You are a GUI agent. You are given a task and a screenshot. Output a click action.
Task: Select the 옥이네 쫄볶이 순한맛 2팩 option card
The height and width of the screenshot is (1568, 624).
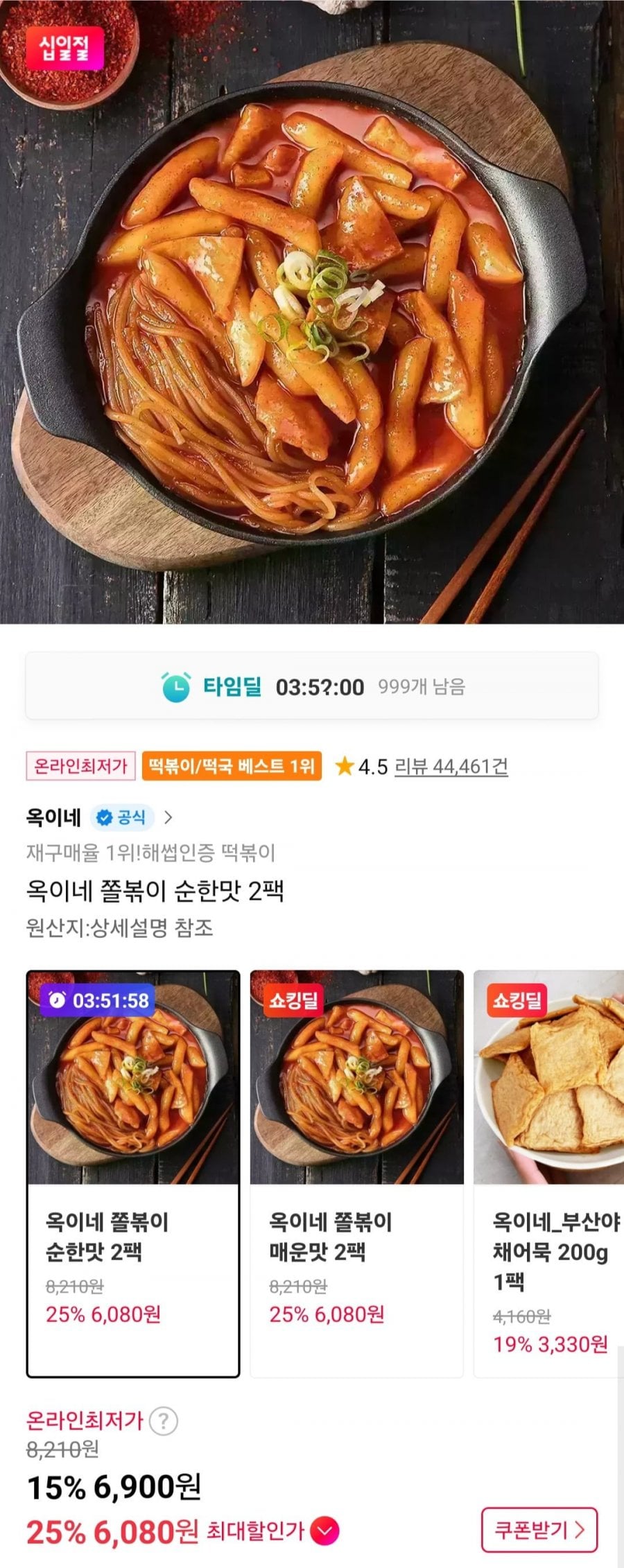pyautogui.click(x=133, y=1174)
